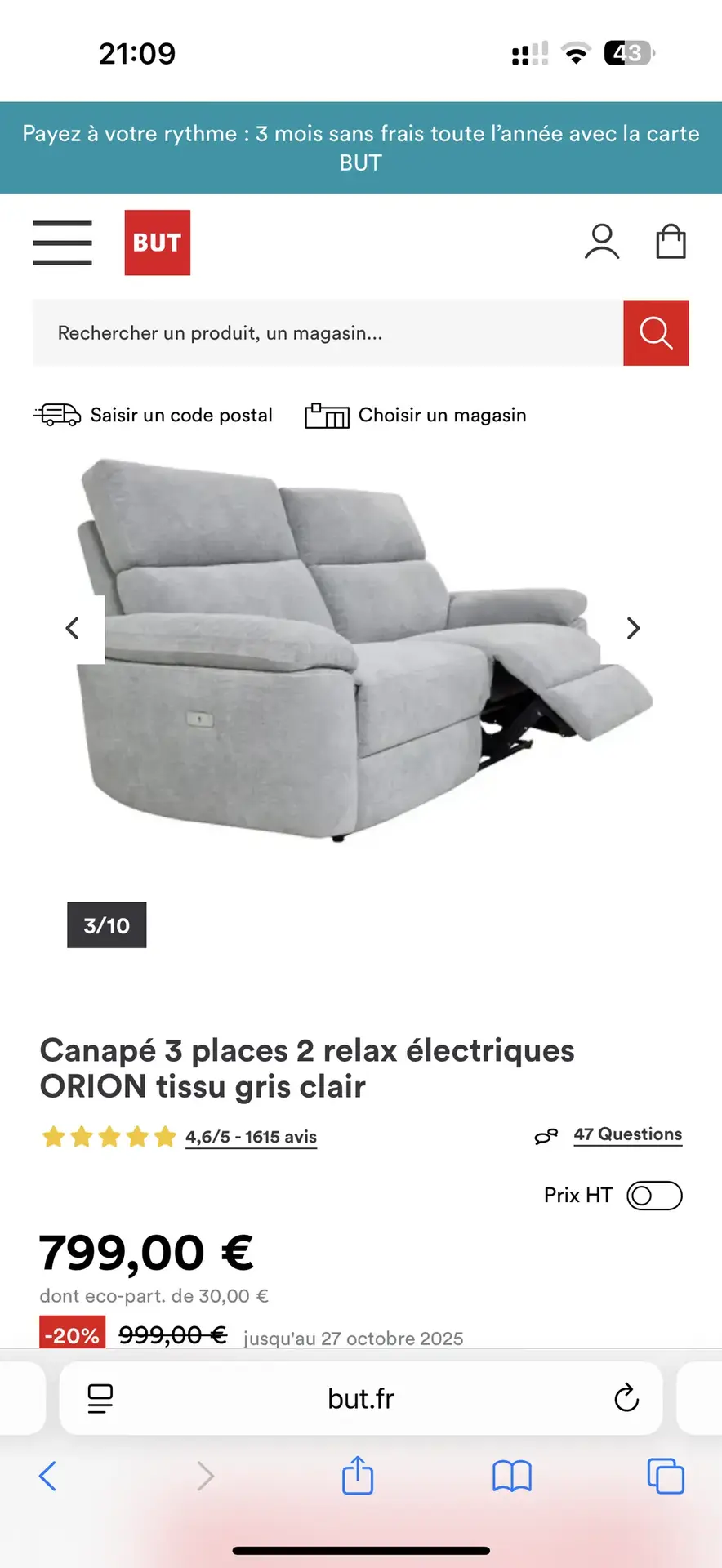The width and height of the screenshot is (722, 1568).
Task: Share this page from Safari
Action: 358,1476
